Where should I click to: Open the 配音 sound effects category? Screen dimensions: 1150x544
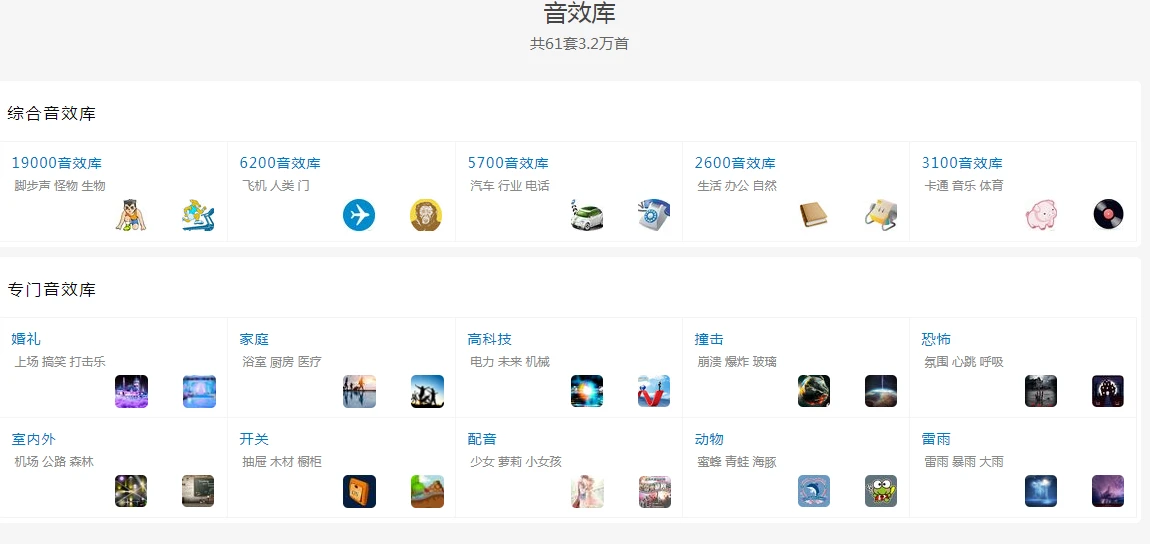point(482,439)
